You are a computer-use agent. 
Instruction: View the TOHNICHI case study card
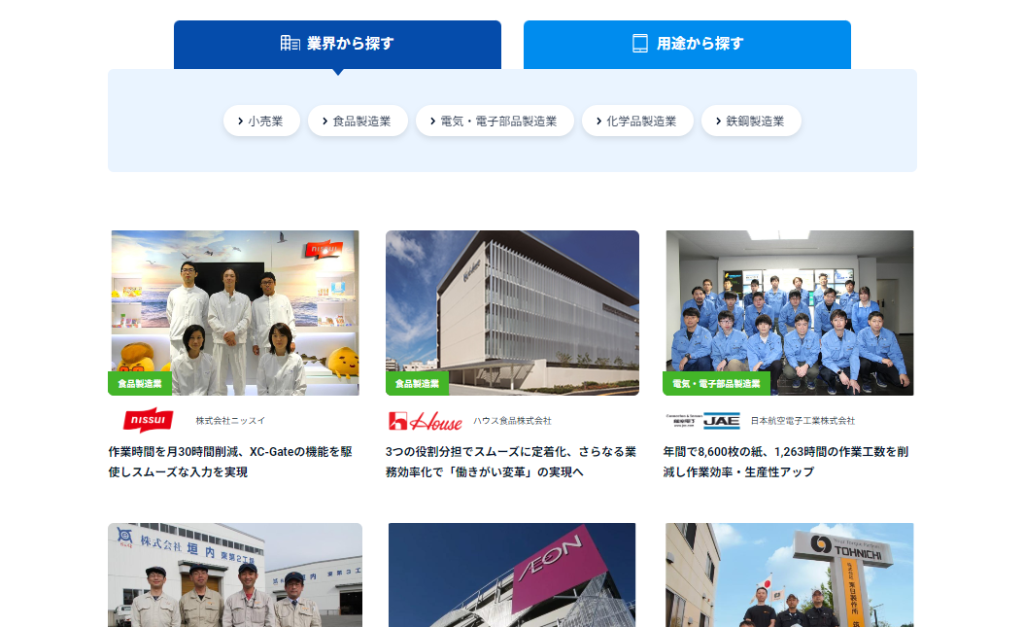788,575
